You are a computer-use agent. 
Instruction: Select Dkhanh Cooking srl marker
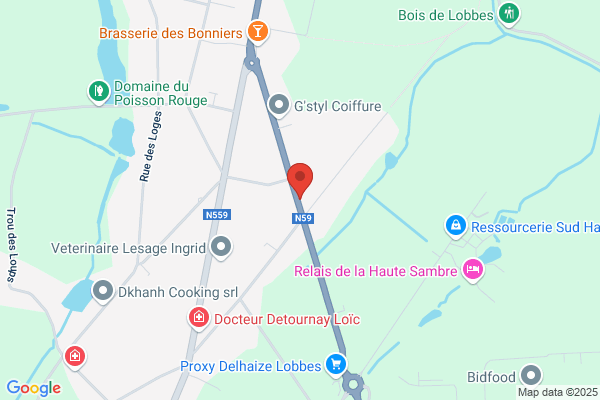pyautogui.click(x=103, y=292)
